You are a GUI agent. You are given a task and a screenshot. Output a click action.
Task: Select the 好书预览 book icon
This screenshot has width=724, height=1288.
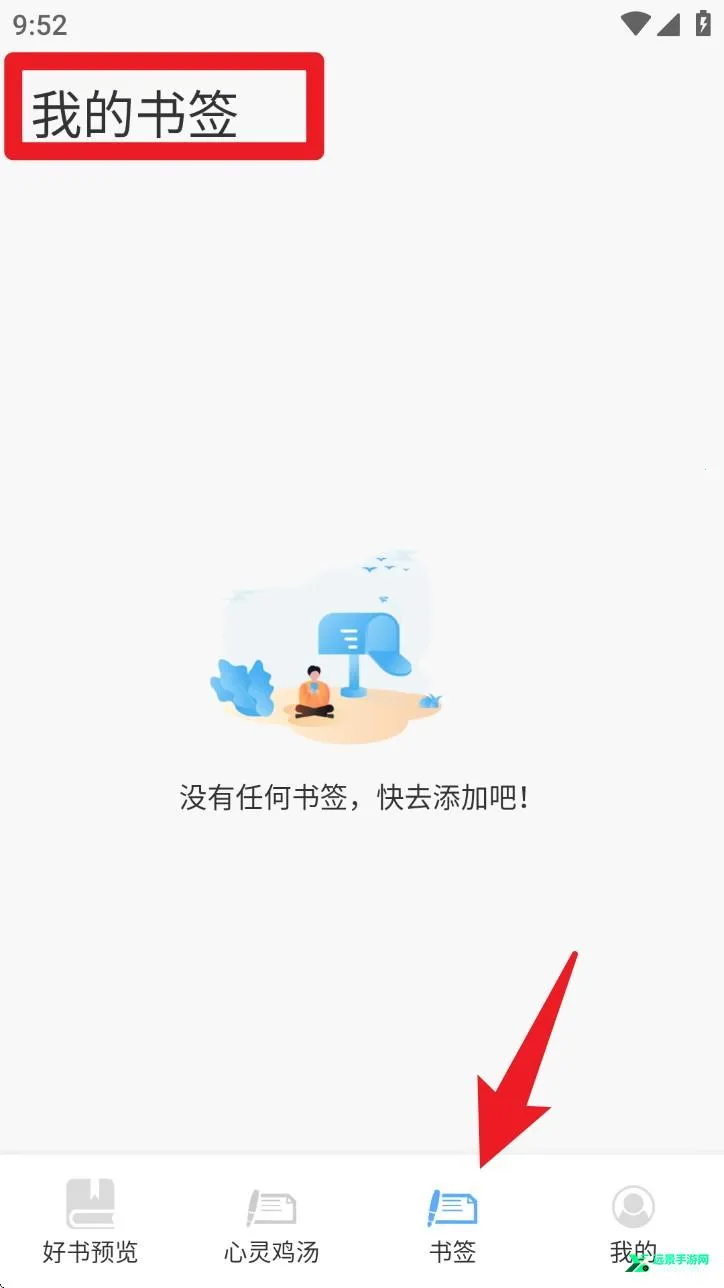[x=90, y=1204]
